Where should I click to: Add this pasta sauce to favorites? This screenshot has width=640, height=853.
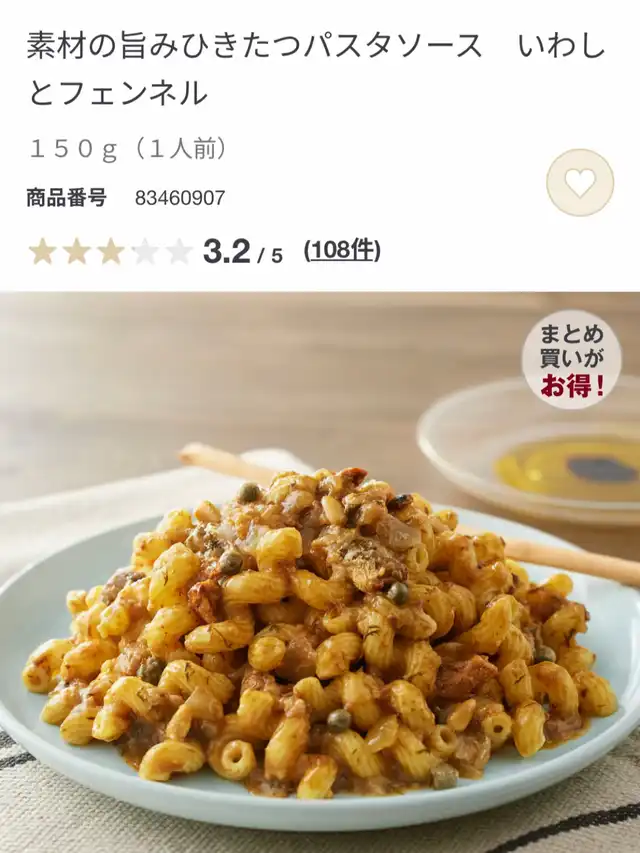click(x=580, y=183)
